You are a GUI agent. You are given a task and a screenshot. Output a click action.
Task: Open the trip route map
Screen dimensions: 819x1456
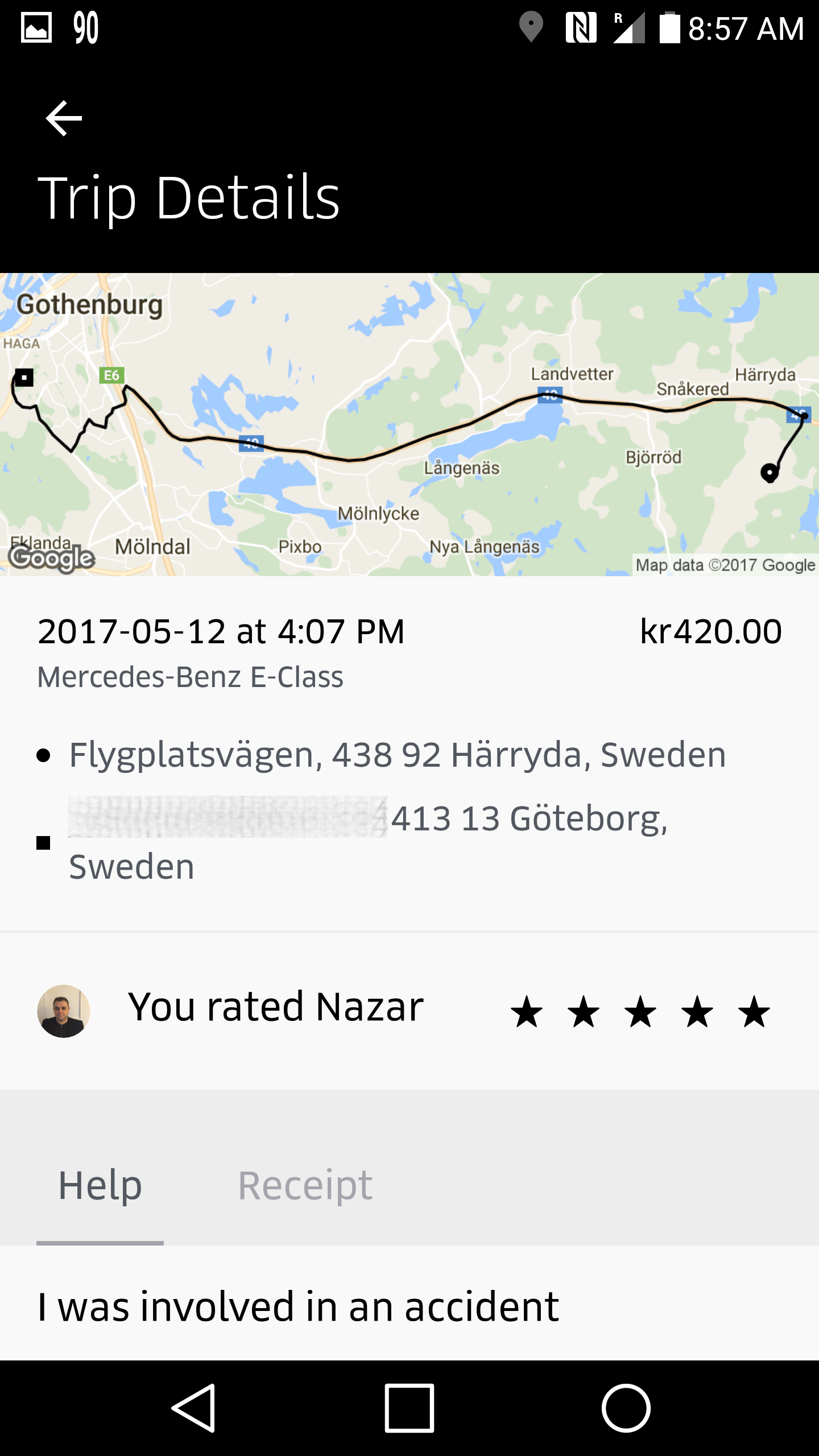coord(409,424)
